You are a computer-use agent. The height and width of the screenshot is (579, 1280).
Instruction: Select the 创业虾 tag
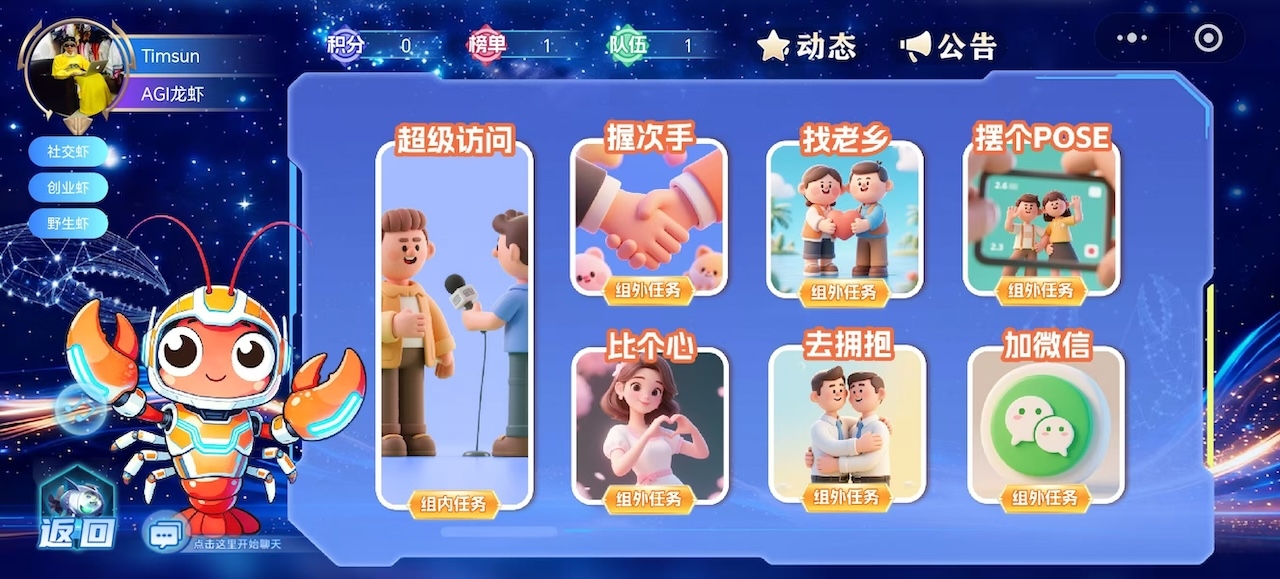tap(69, 187)
